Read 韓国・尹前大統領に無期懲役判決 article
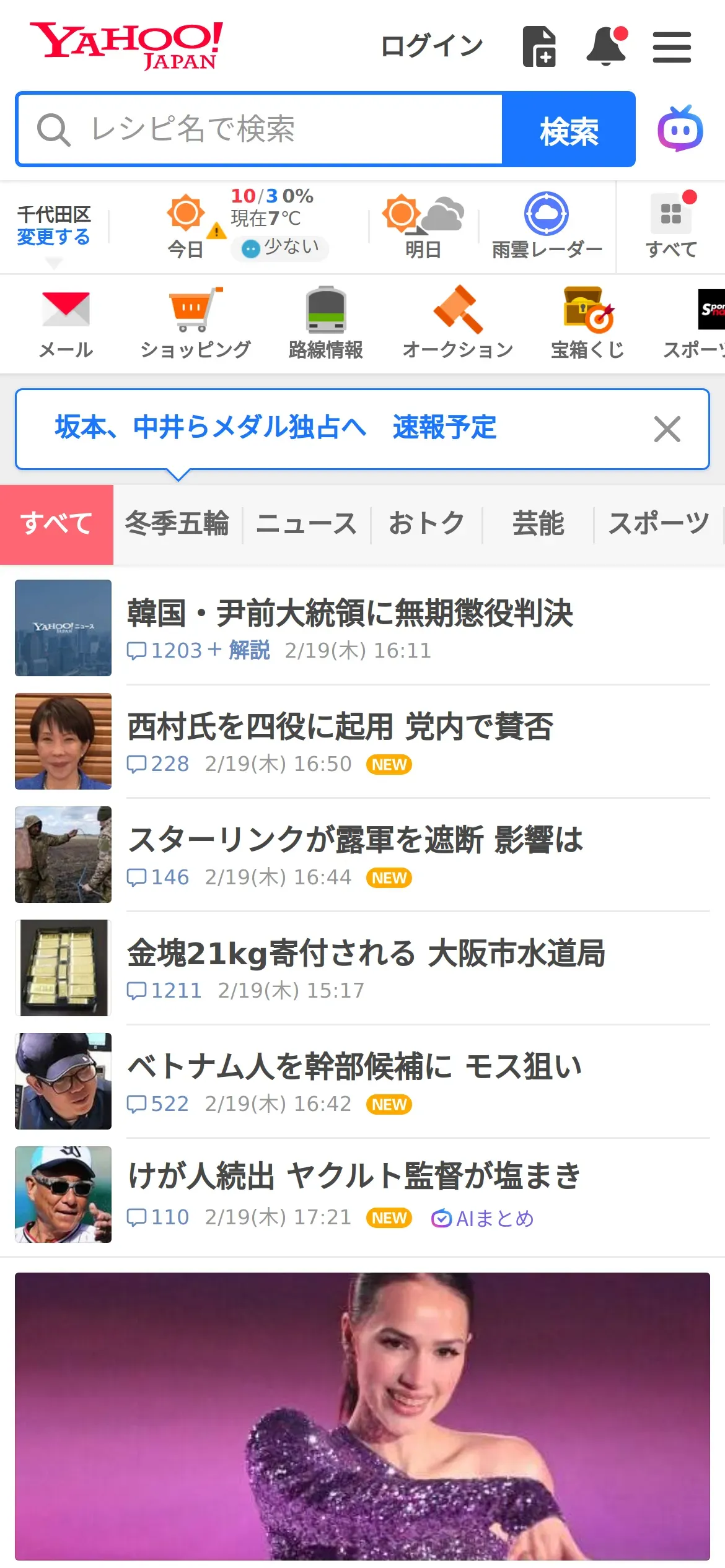The image size is (725, 1568). tap(350, 614)
